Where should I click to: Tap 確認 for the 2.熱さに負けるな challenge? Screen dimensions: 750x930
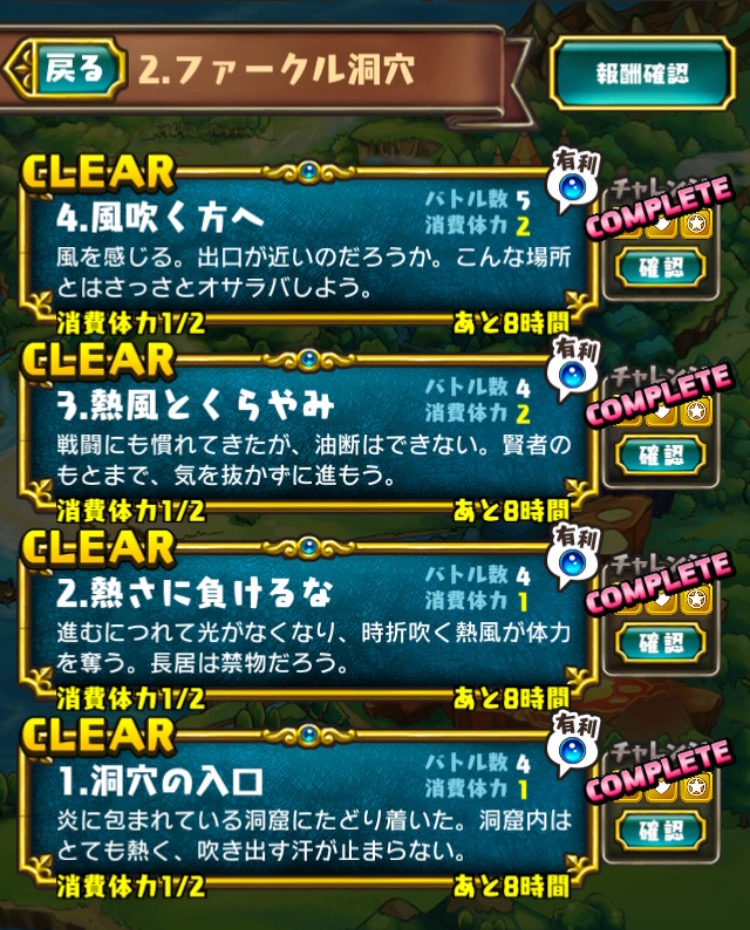(660, 642)
